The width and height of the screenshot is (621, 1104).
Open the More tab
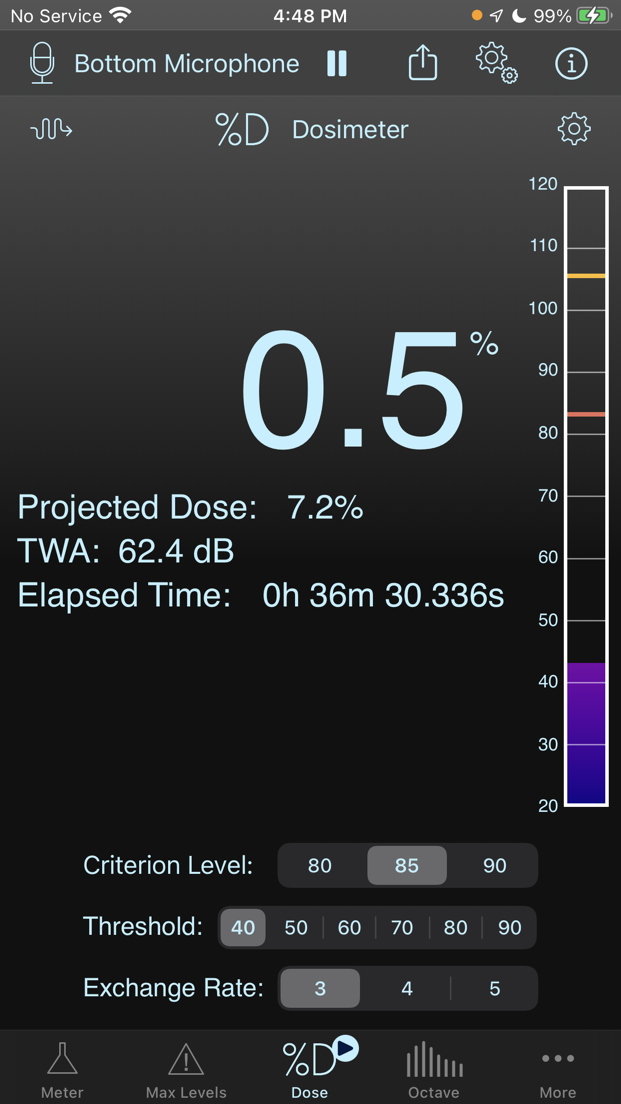click(557, 1069)
